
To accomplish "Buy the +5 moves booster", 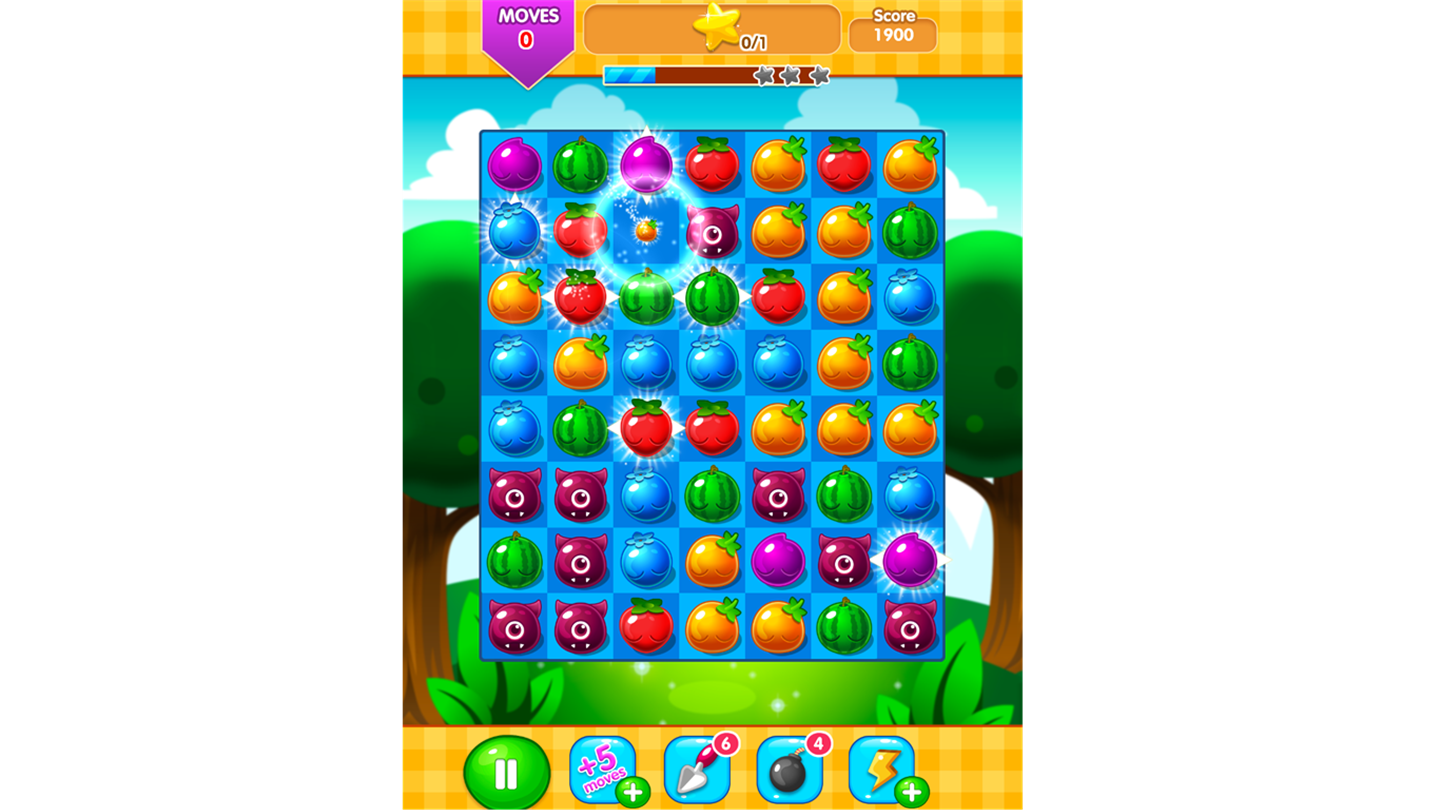I will [603, 770].
